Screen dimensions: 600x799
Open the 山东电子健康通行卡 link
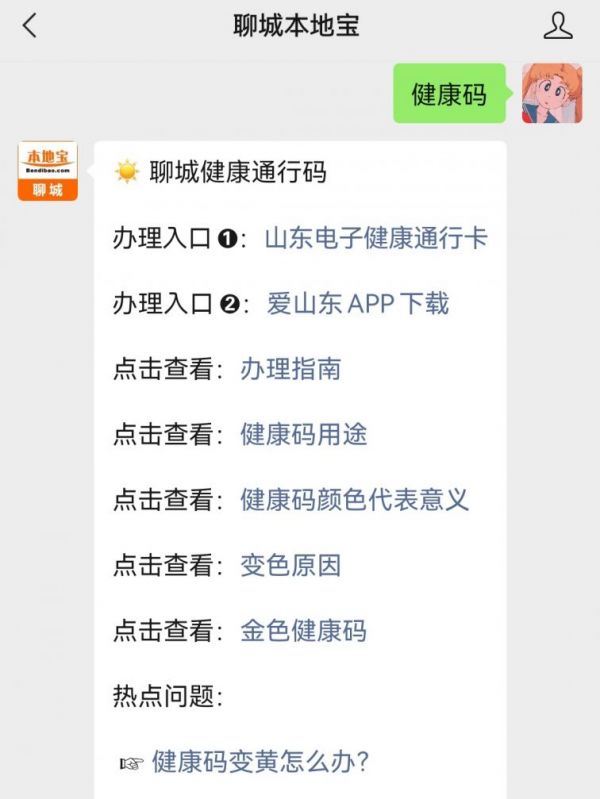click(x=375, y=238)
